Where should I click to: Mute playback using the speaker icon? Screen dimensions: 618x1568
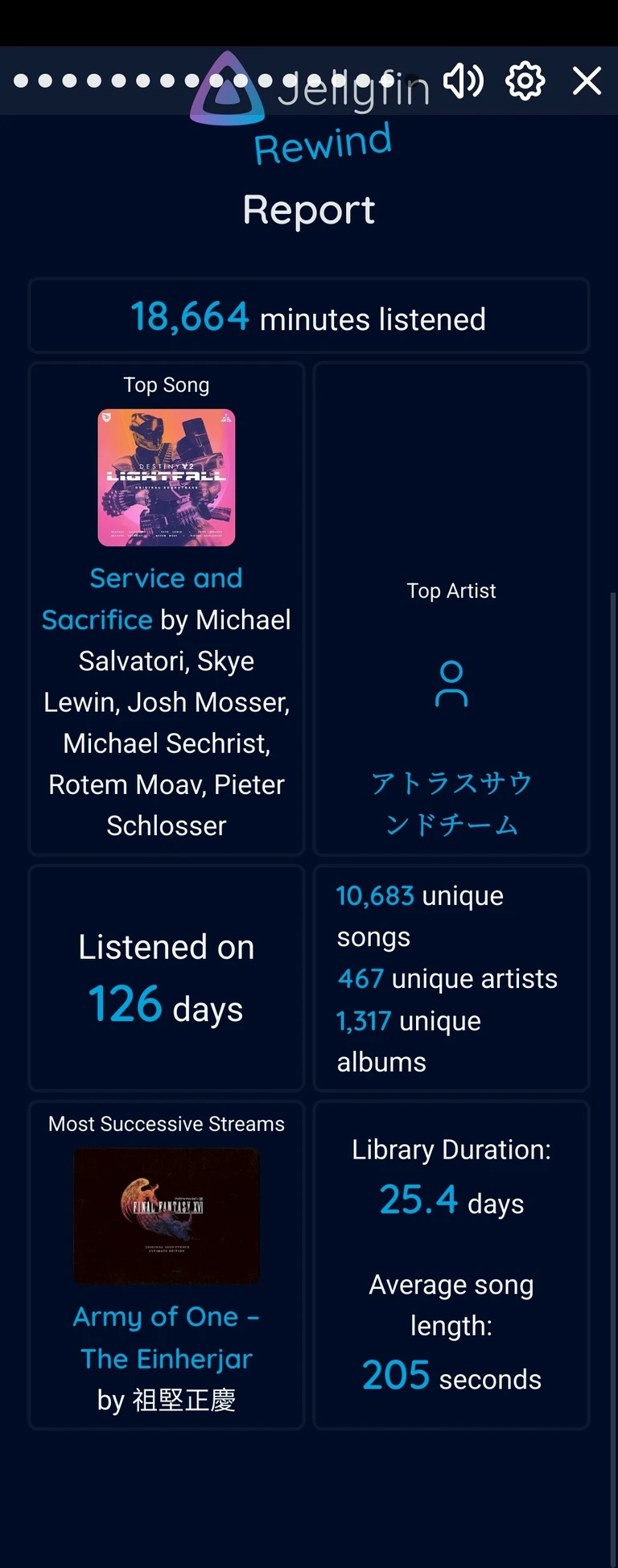coord(463,80)
